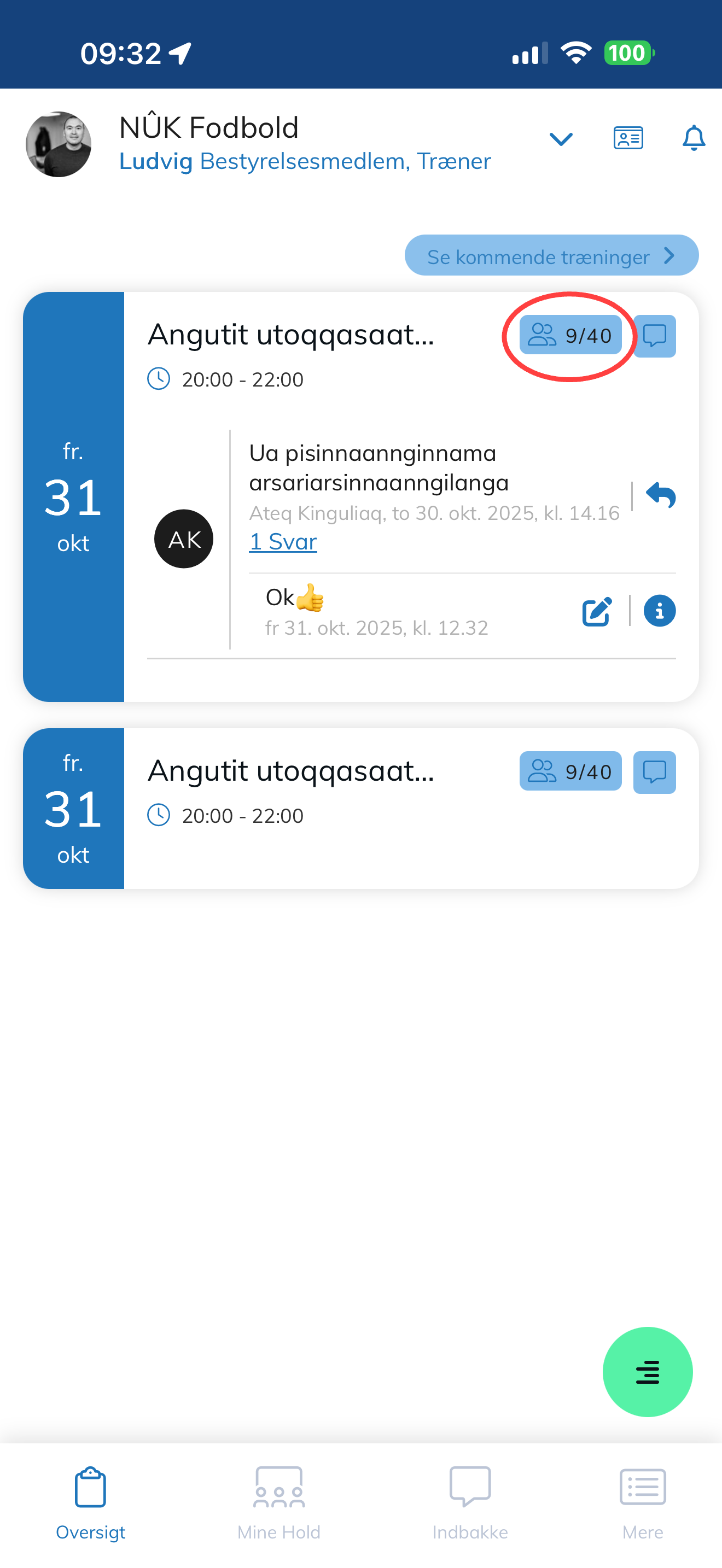The image size is (722, 1568).
Task: Open Ludvig's profile picture
Action: [59, 144]
